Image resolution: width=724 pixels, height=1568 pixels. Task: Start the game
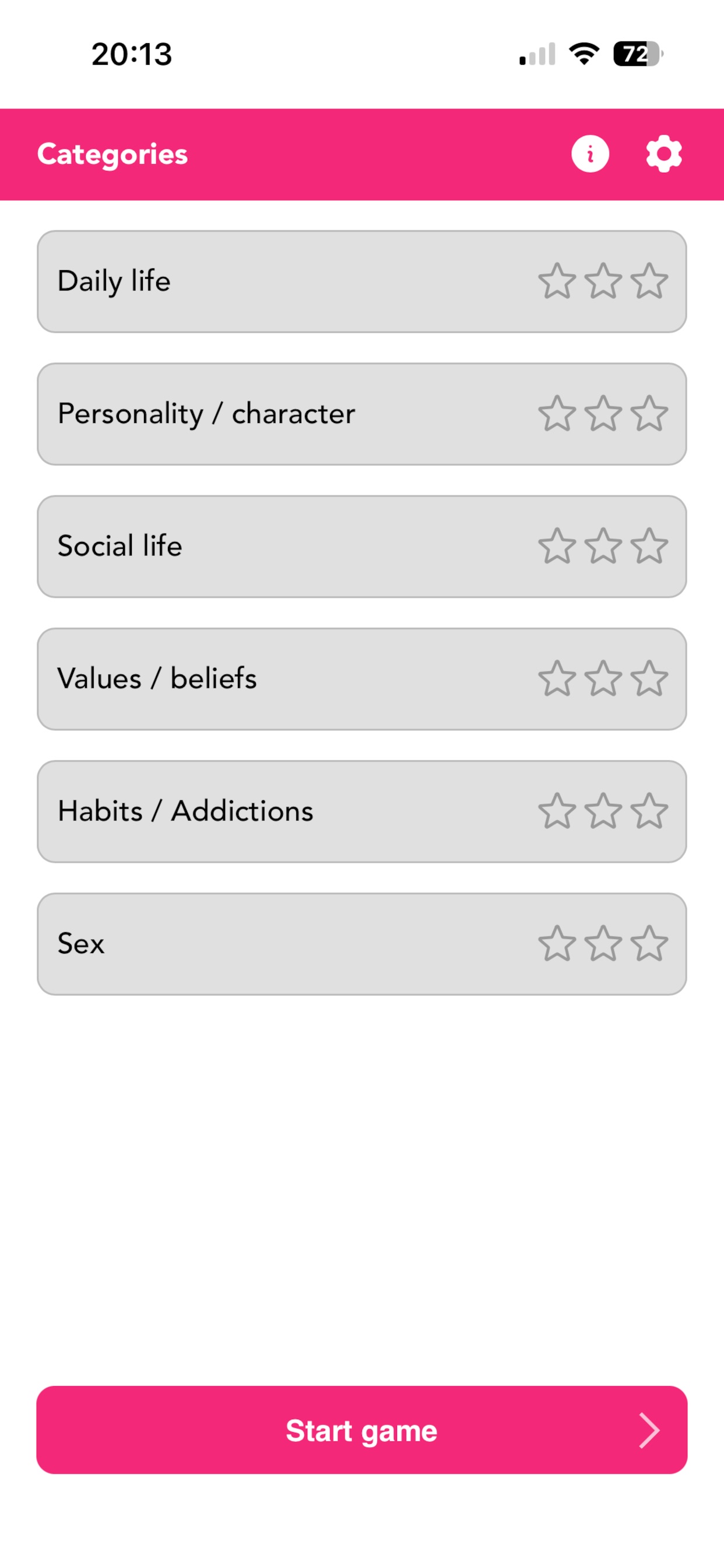(361, 1430)
